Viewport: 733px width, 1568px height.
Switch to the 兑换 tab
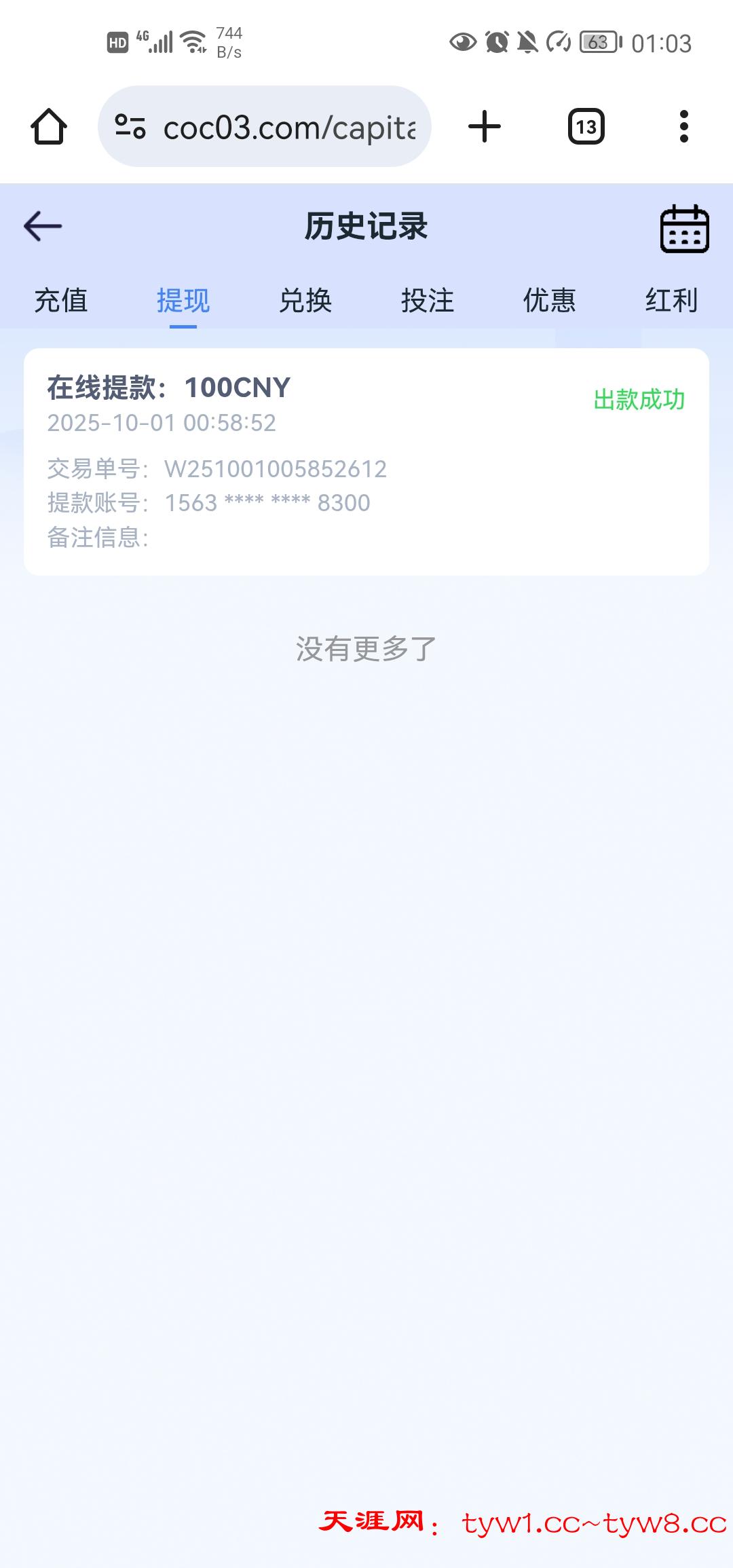pyautogui.click(x=305, y=300)
